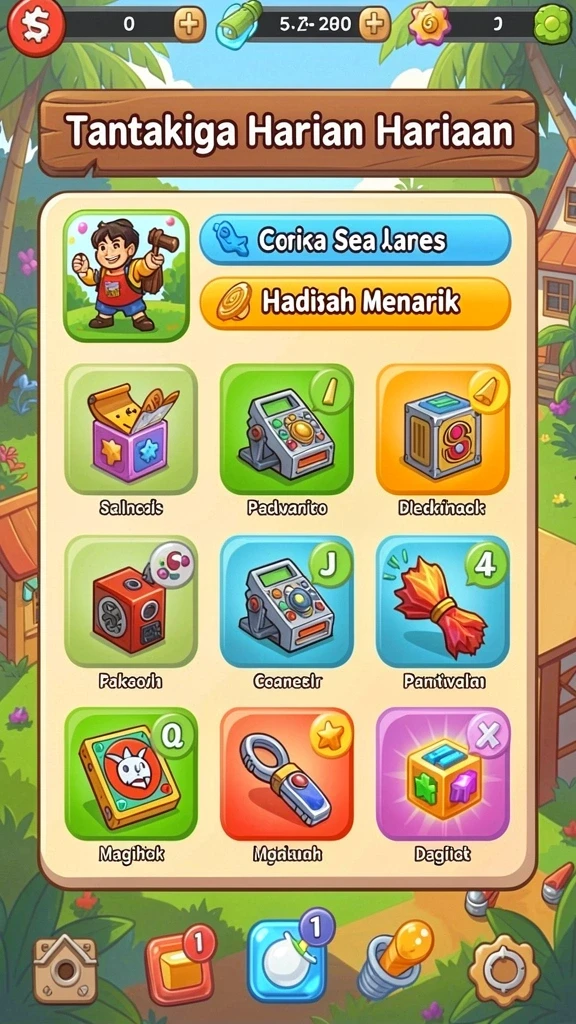Open settings gear in bottom bar
Viewport: 576px width, 1024px height.
(x=504, y=969)
